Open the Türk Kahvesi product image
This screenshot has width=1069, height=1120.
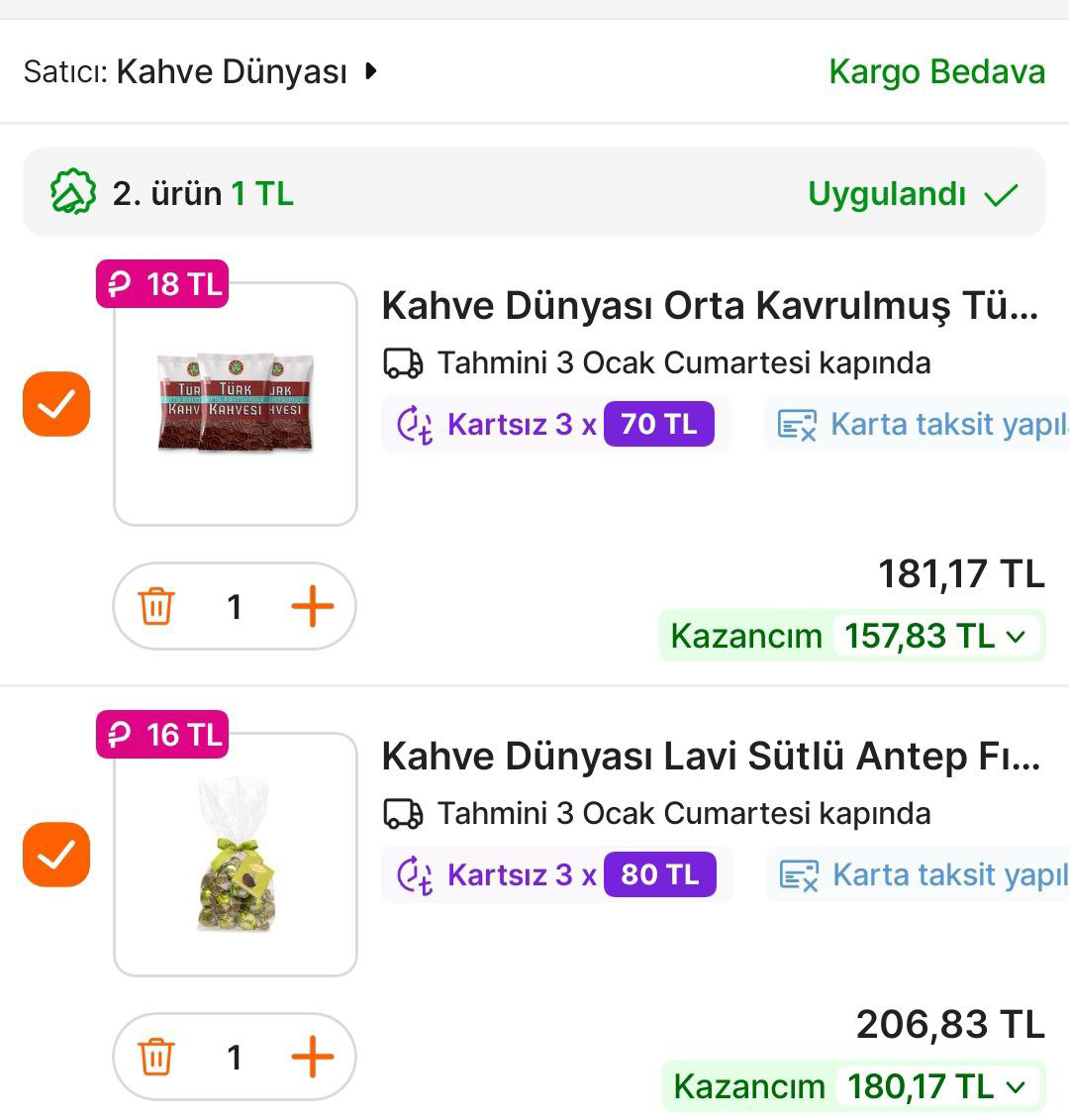(x=236, y=404)
